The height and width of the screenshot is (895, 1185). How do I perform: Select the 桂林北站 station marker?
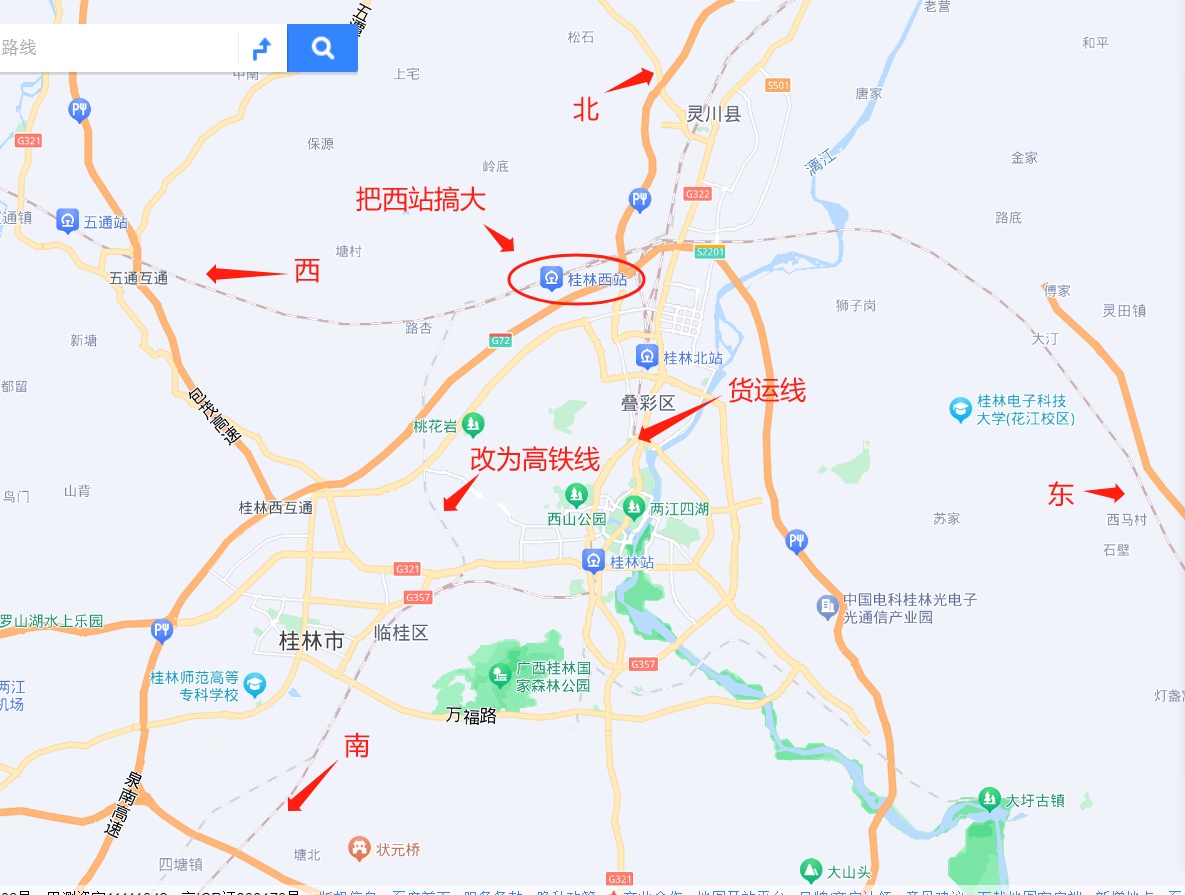[647, 356]
